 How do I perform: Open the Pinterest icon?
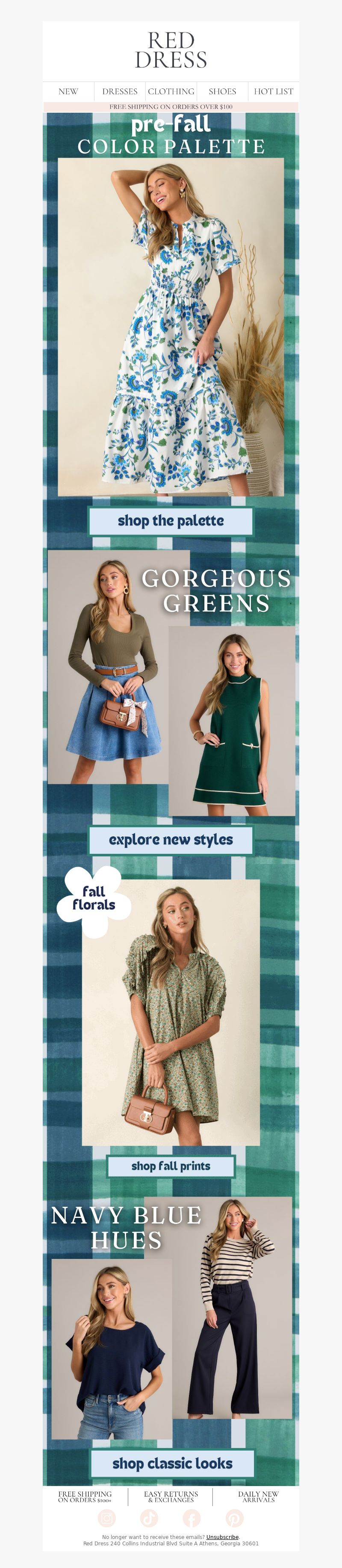pyautogui.click(x=235, y=1518)
